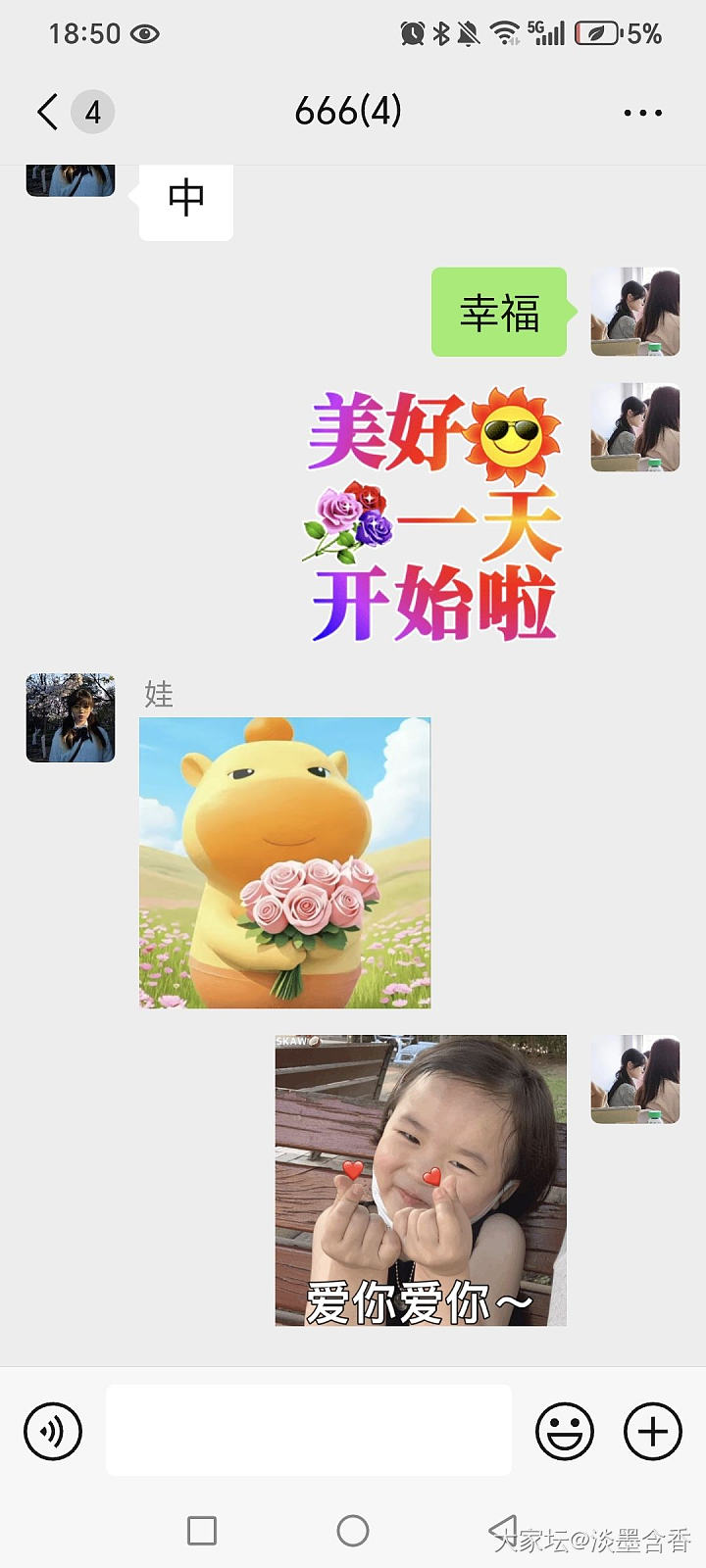Open own avatar beside 幸福 message

click(635, 313)
